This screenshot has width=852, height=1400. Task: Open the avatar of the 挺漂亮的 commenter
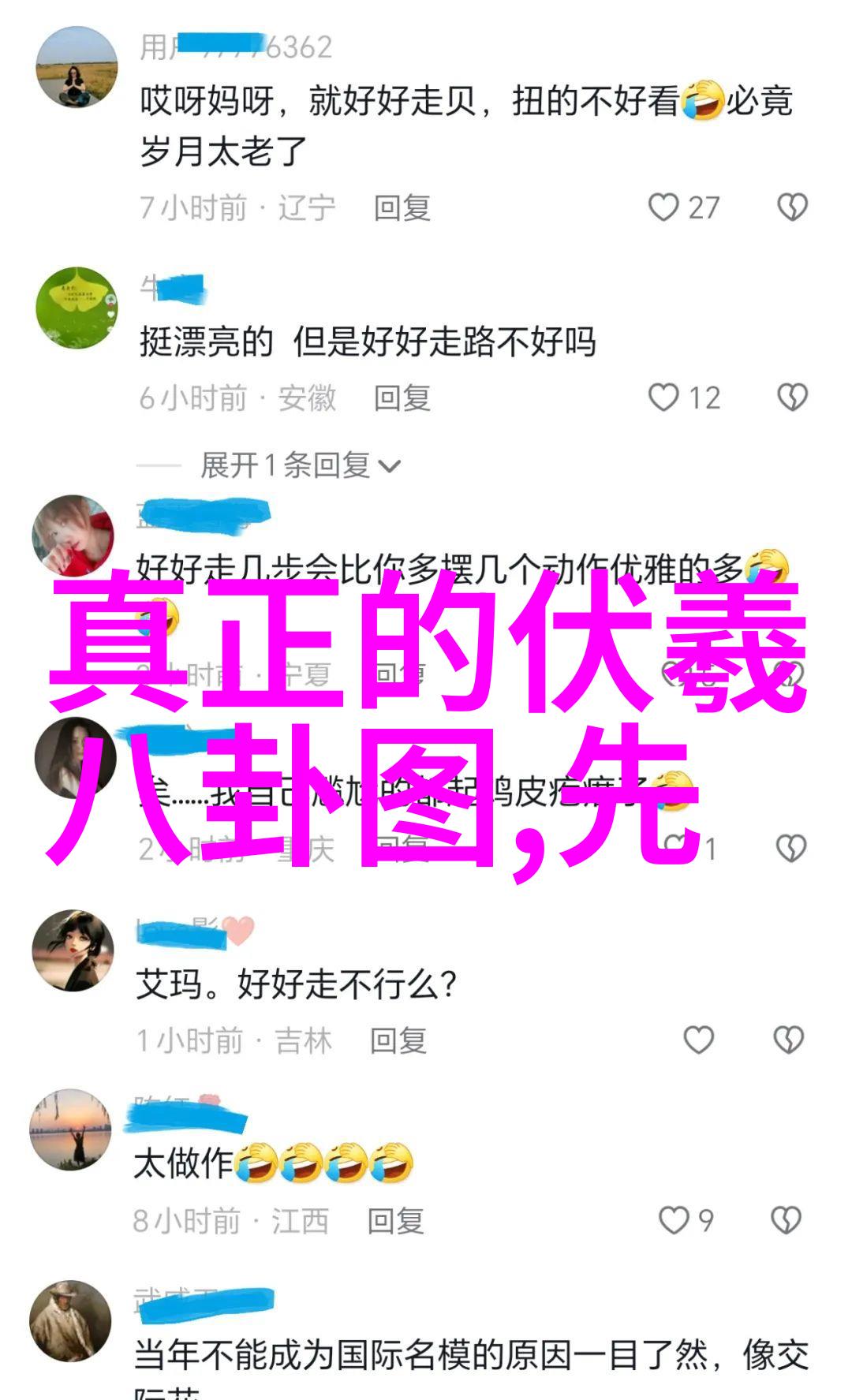[77, 308]
